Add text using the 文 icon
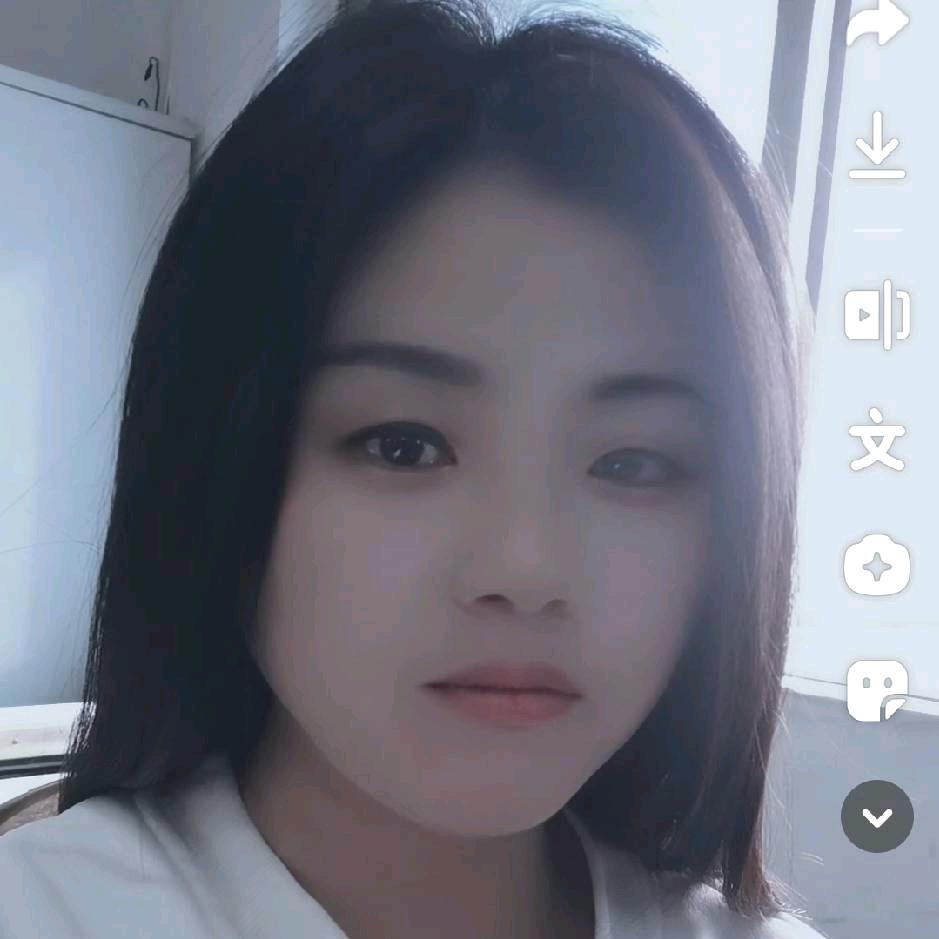This screenshot has width=939, height=939. tap(877, 439)
